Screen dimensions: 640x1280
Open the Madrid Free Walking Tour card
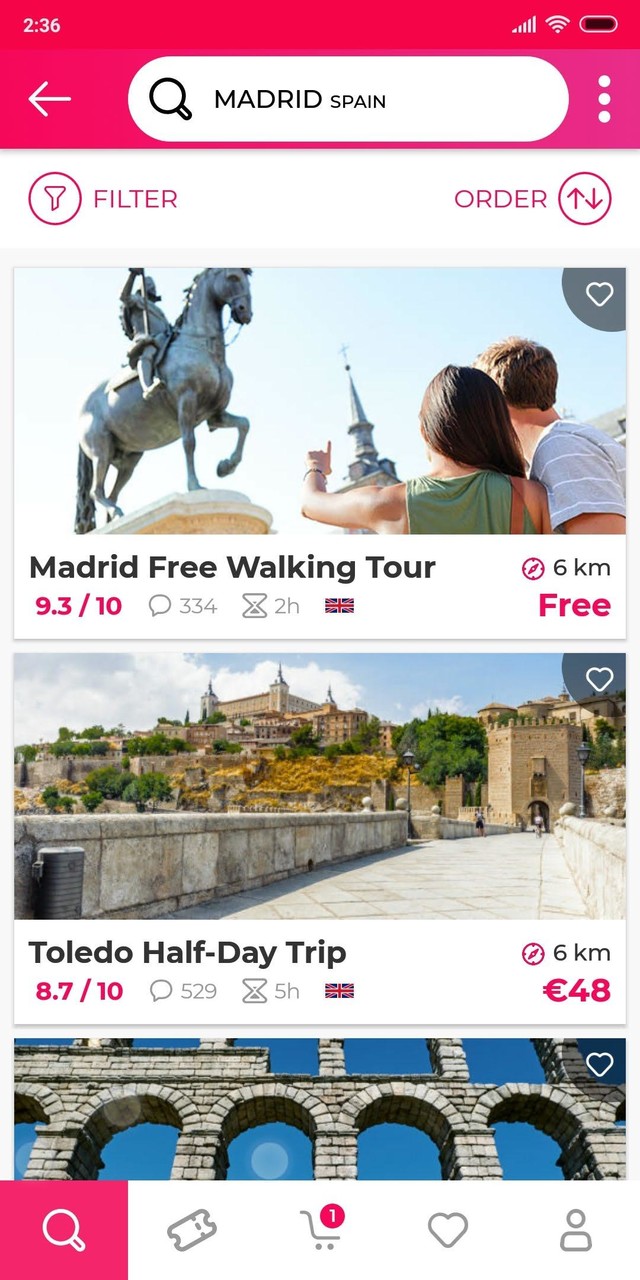point(320,452)
